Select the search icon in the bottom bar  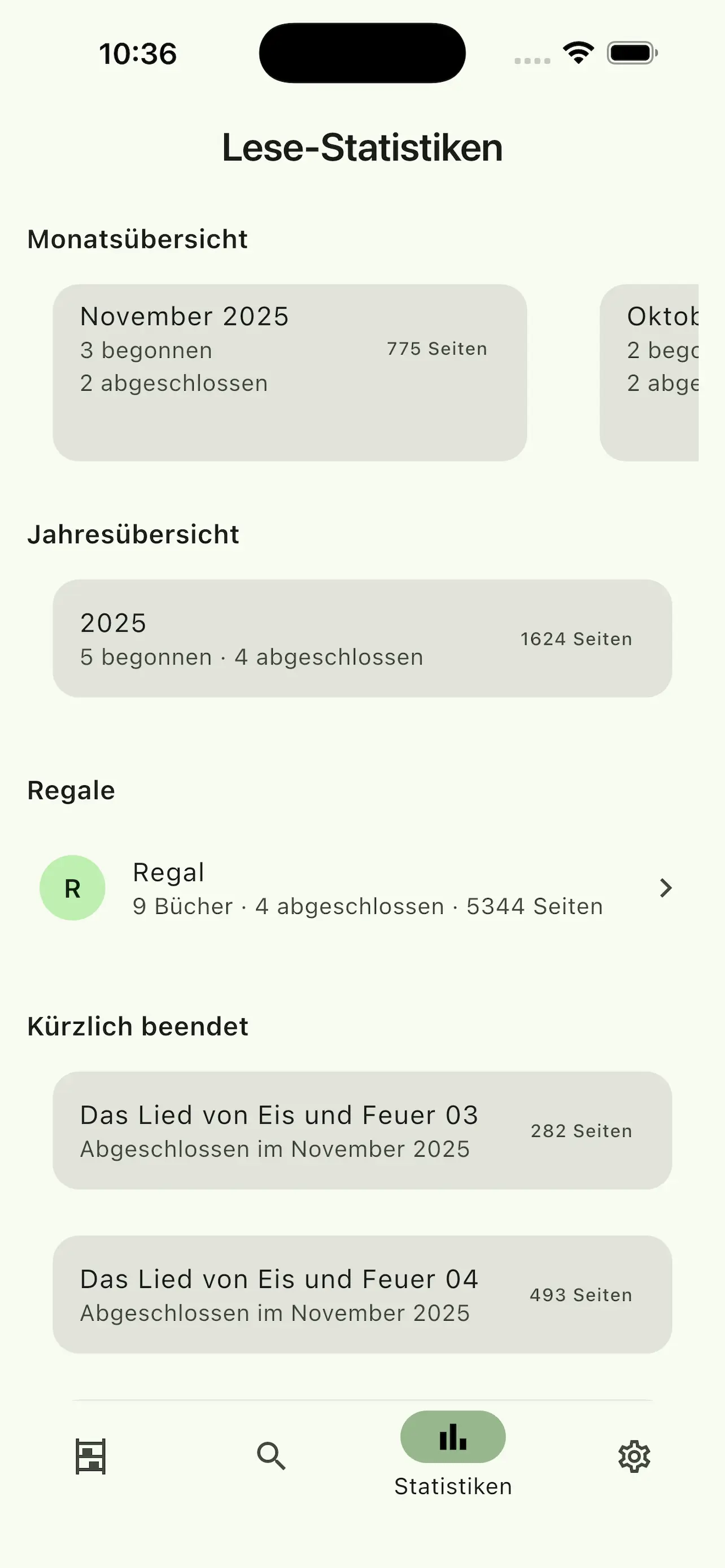coord(272,1457)
